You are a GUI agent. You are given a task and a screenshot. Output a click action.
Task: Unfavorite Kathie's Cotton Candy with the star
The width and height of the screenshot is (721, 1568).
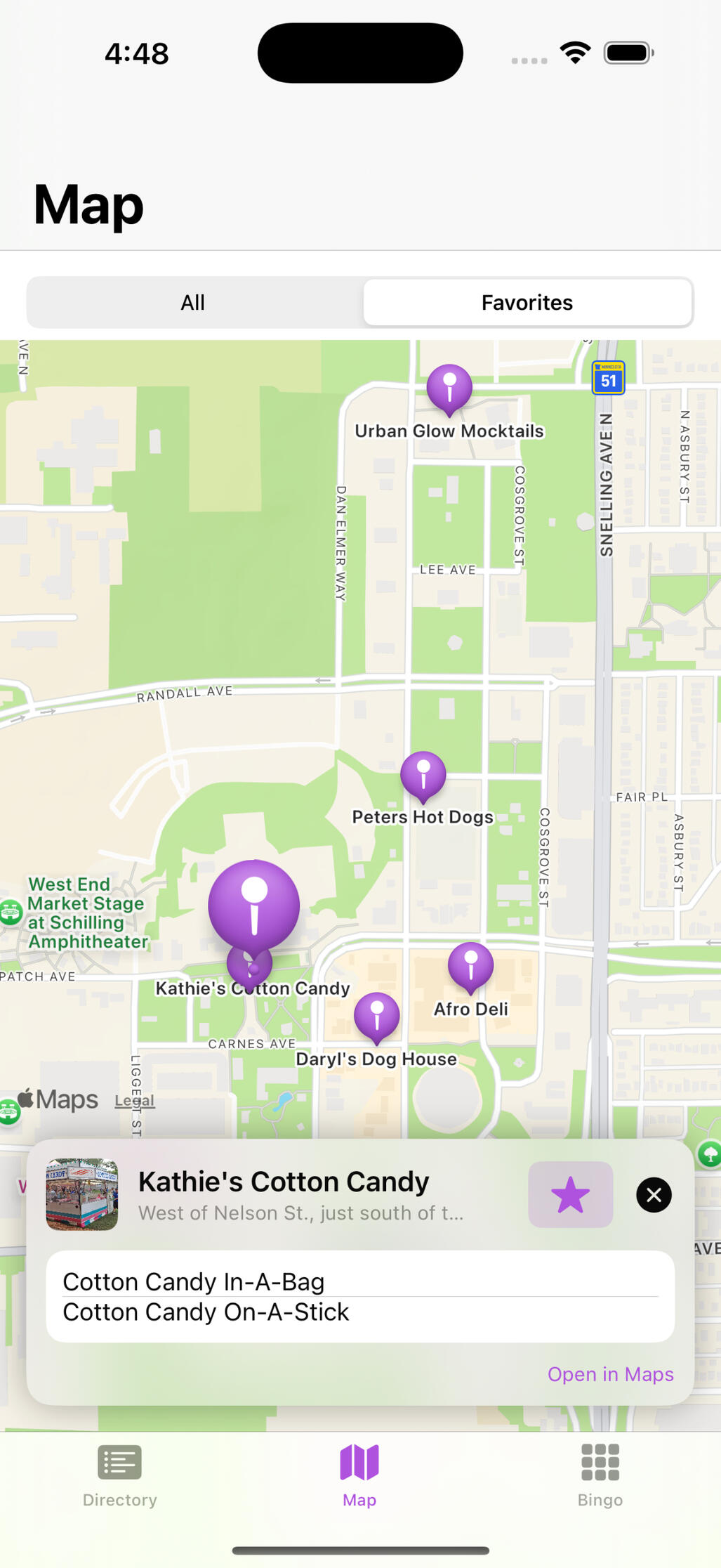tap(570, 1194)
